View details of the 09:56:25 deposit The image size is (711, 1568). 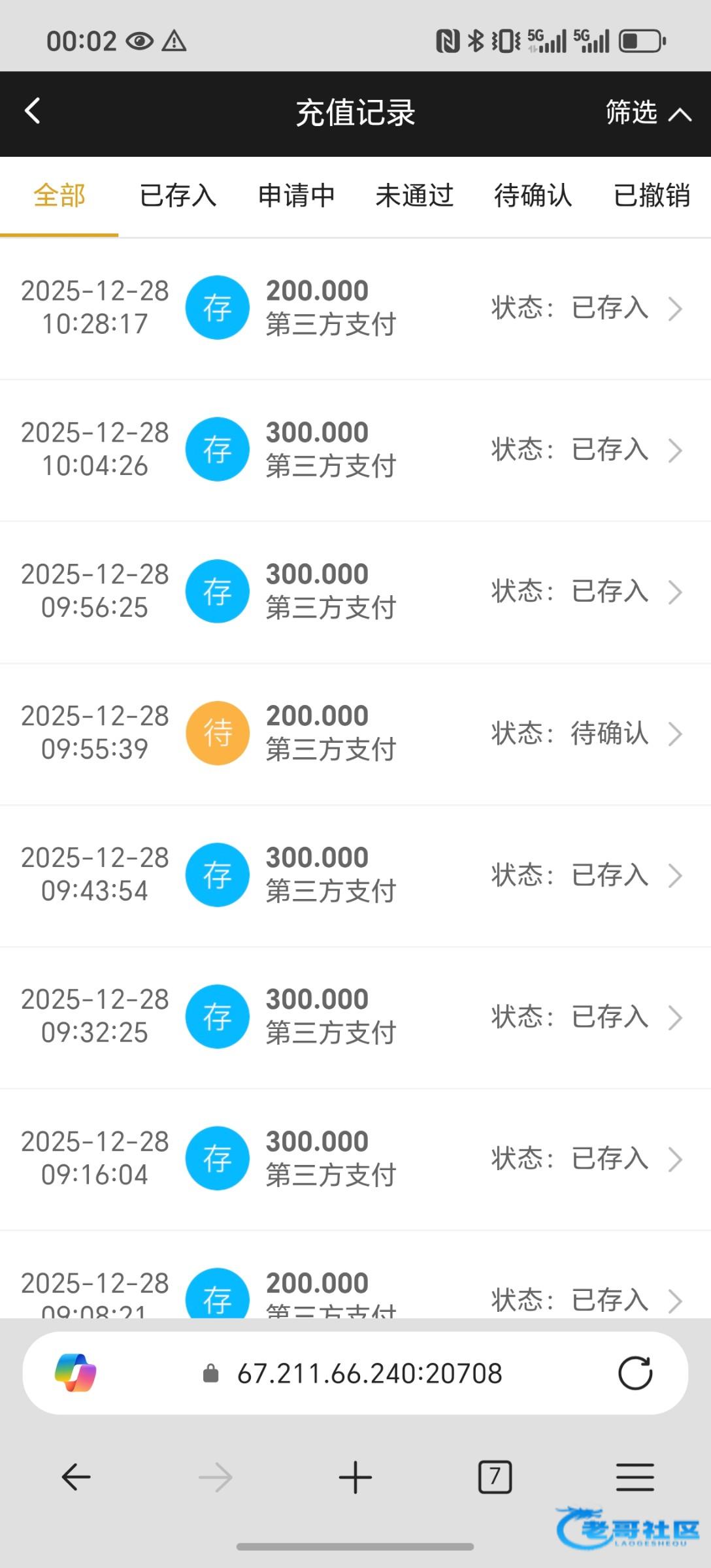(355, 591)
